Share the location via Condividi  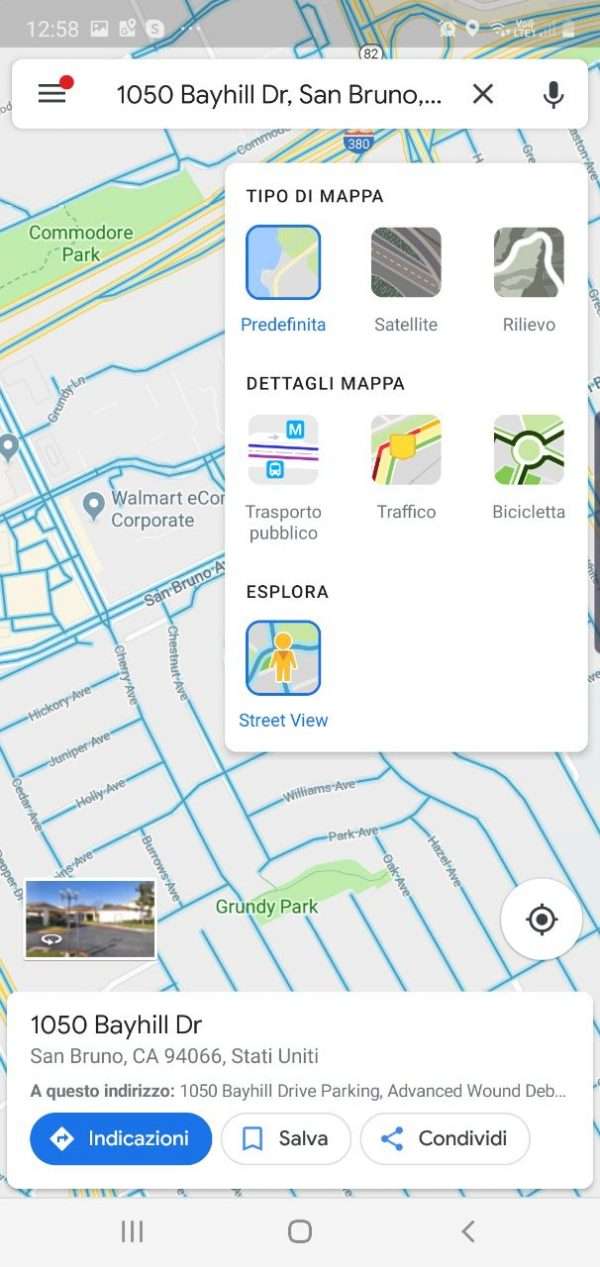(445, 1138)
